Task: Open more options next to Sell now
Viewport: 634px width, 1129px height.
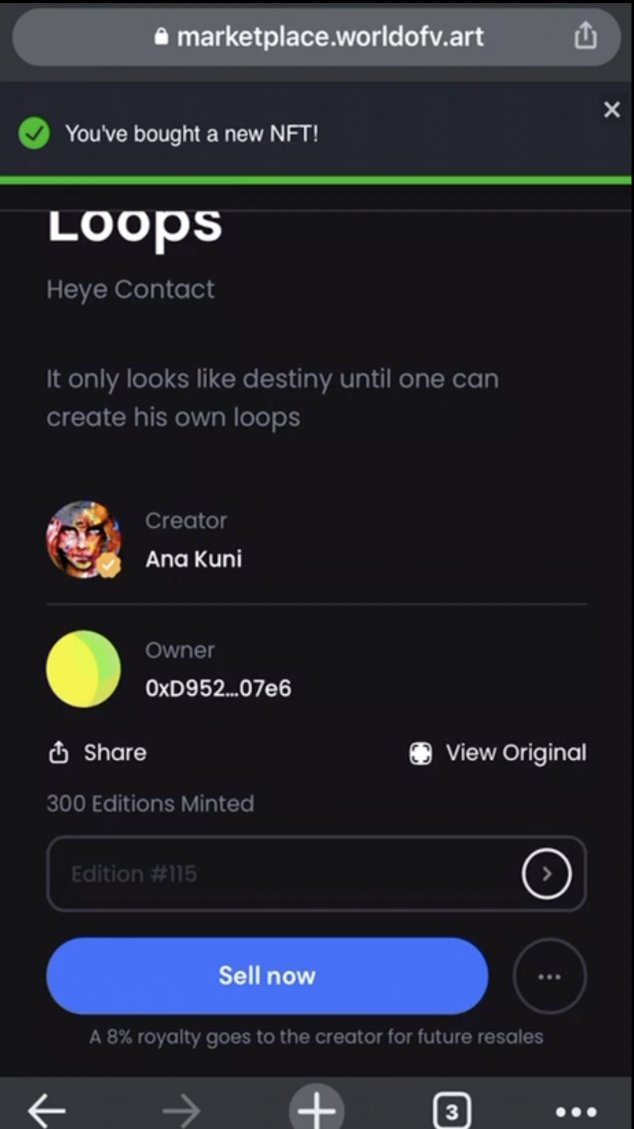Action: pos(549,977)
